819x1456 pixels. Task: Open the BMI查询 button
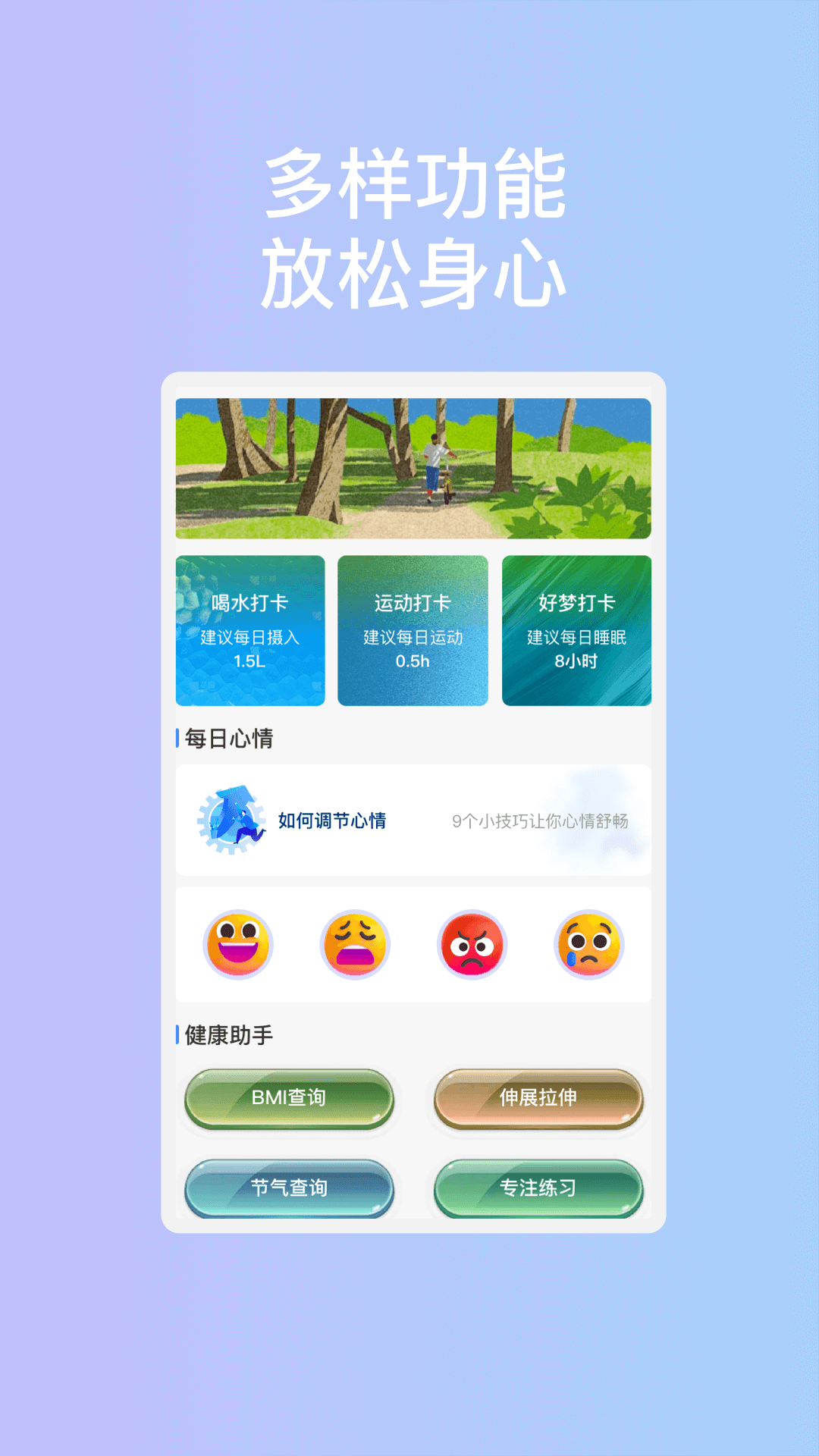(x=290, y=1099)
